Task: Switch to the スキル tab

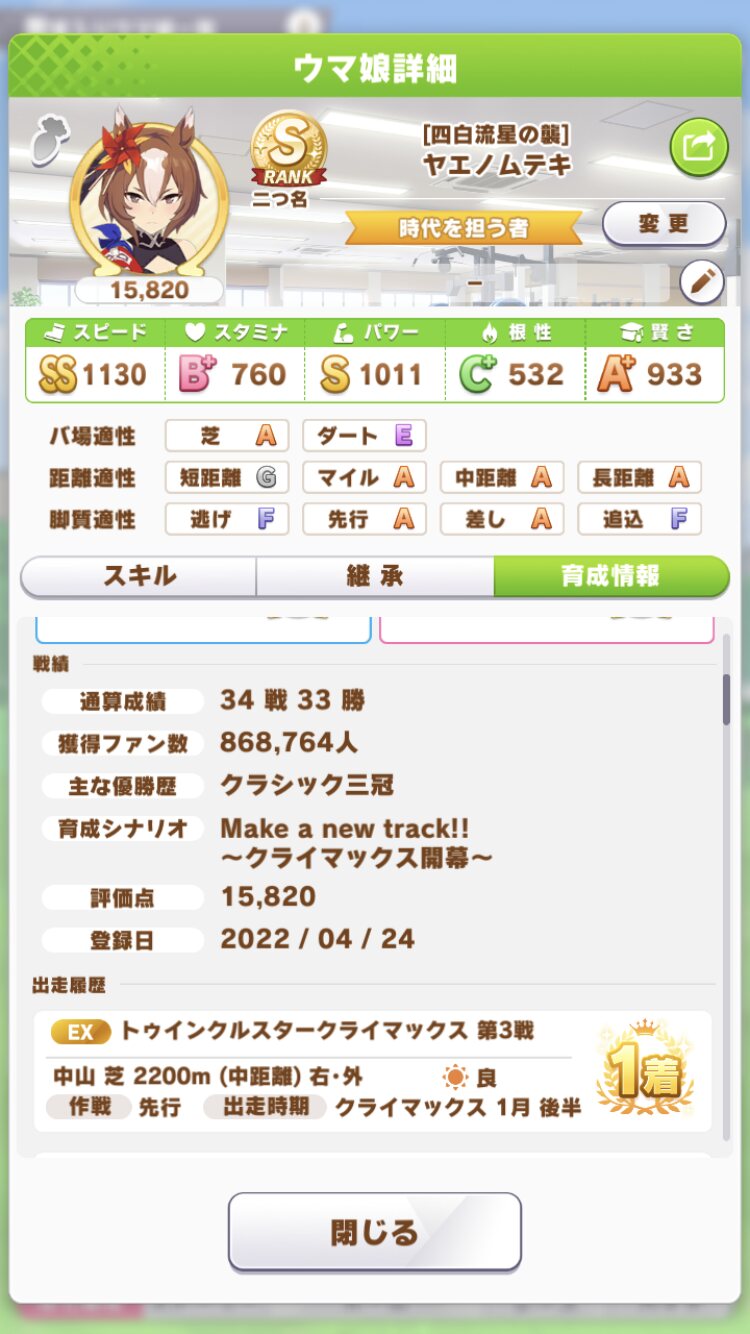Action: tap(139, 576)
